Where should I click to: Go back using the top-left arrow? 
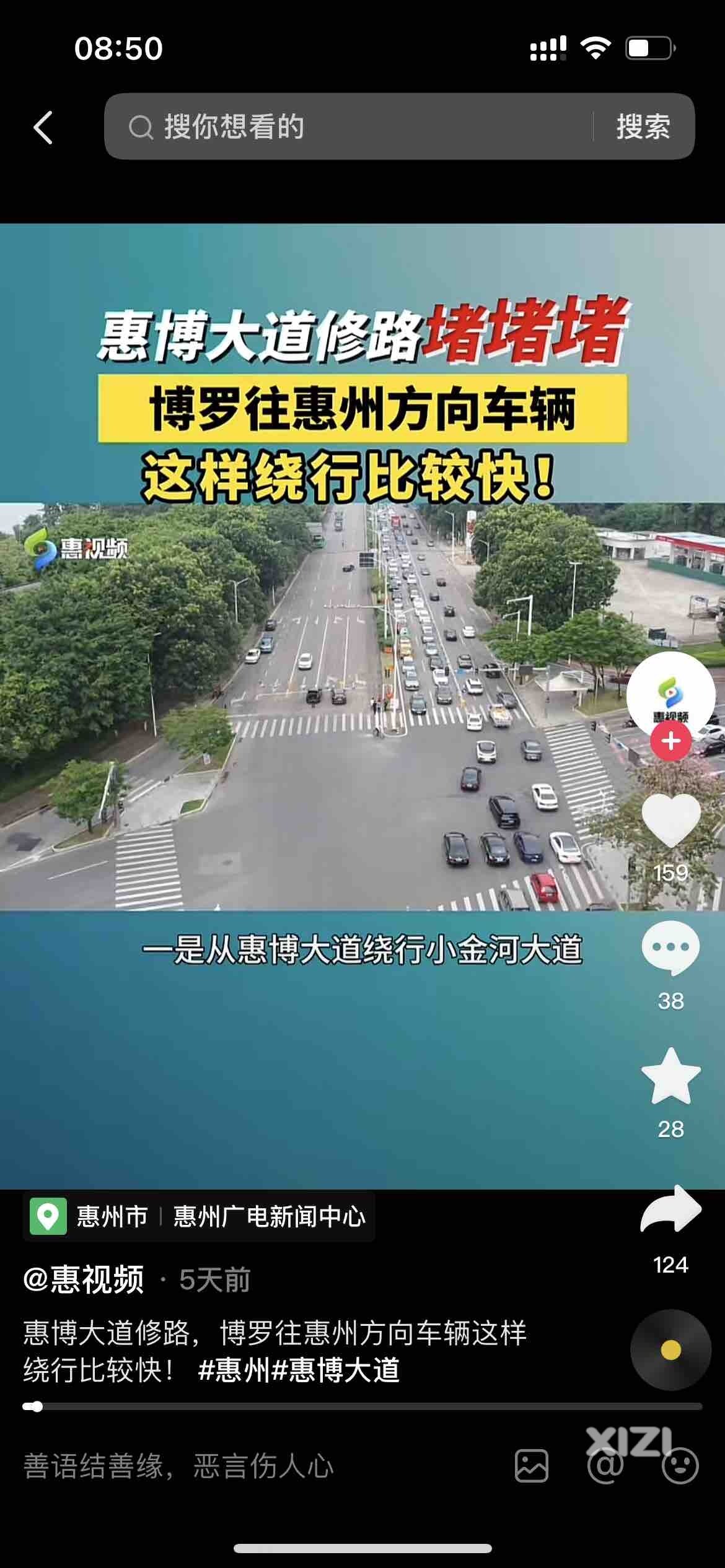pyautogui.click(x=43, y=128)
